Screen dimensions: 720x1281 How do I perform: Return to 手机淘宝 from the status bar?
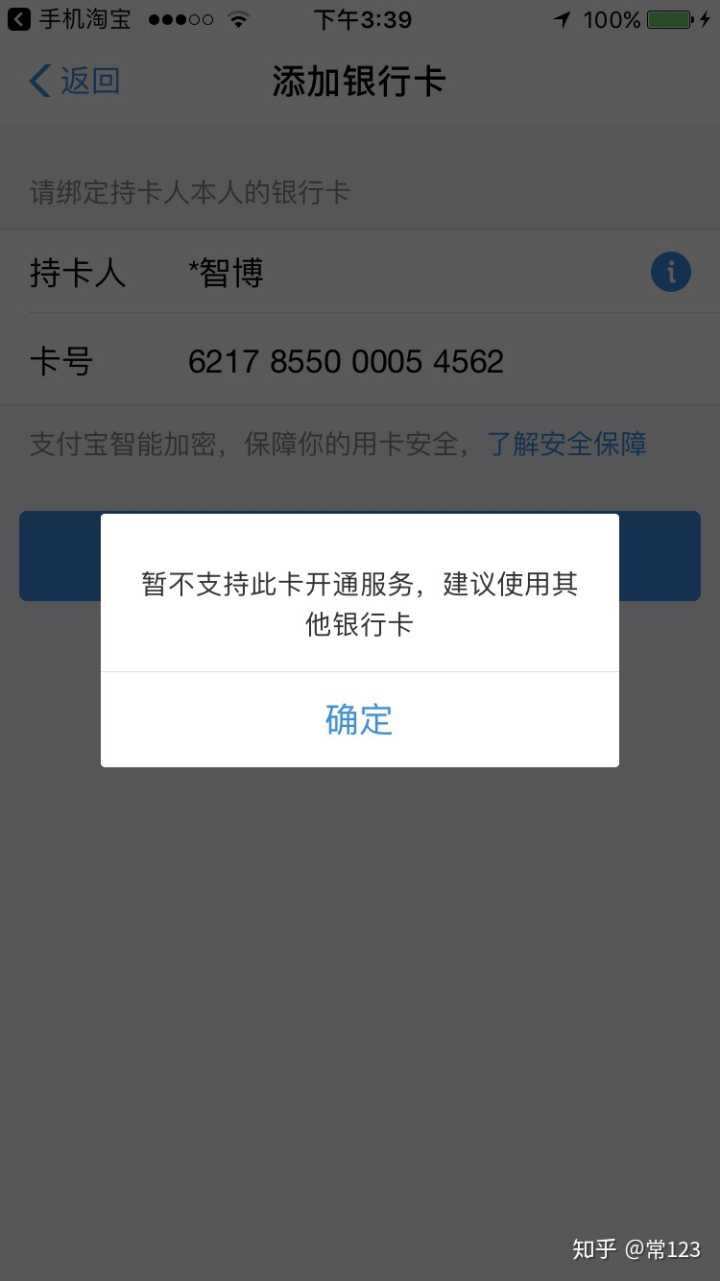[x=68, y=19]
